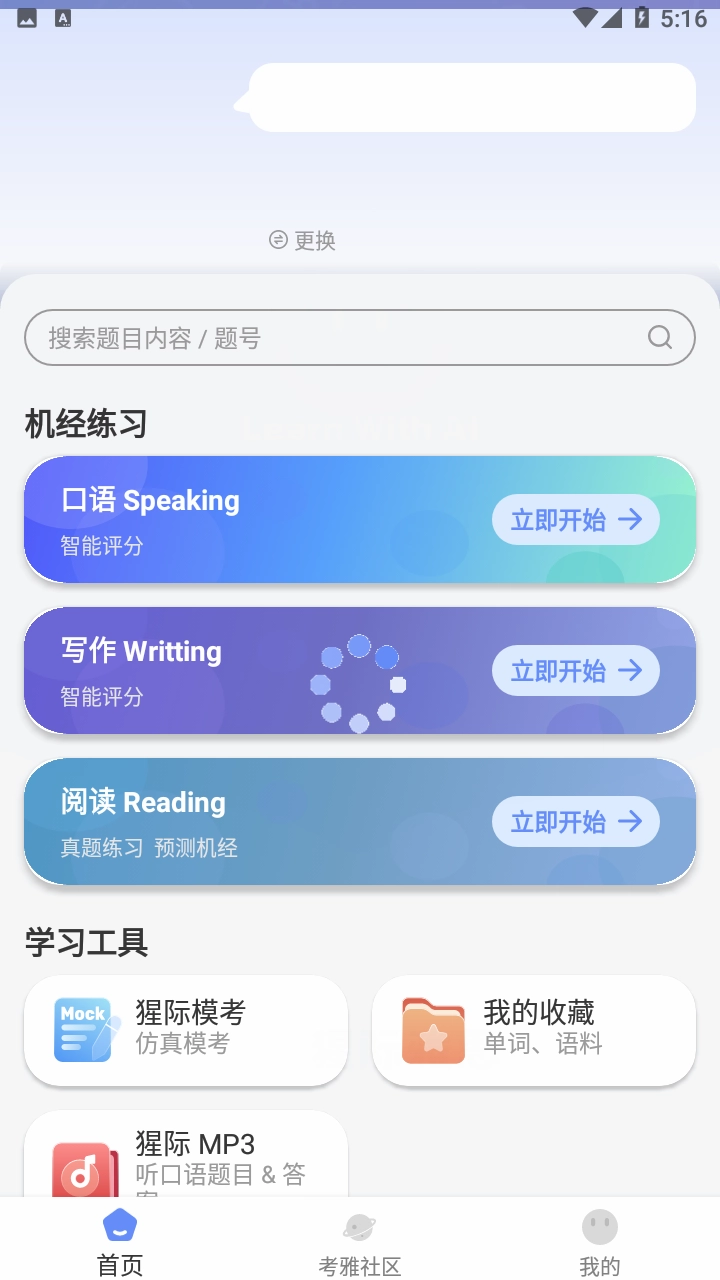
Task: Open the 搜索题目内容 search field
Action: click(340, 338)
